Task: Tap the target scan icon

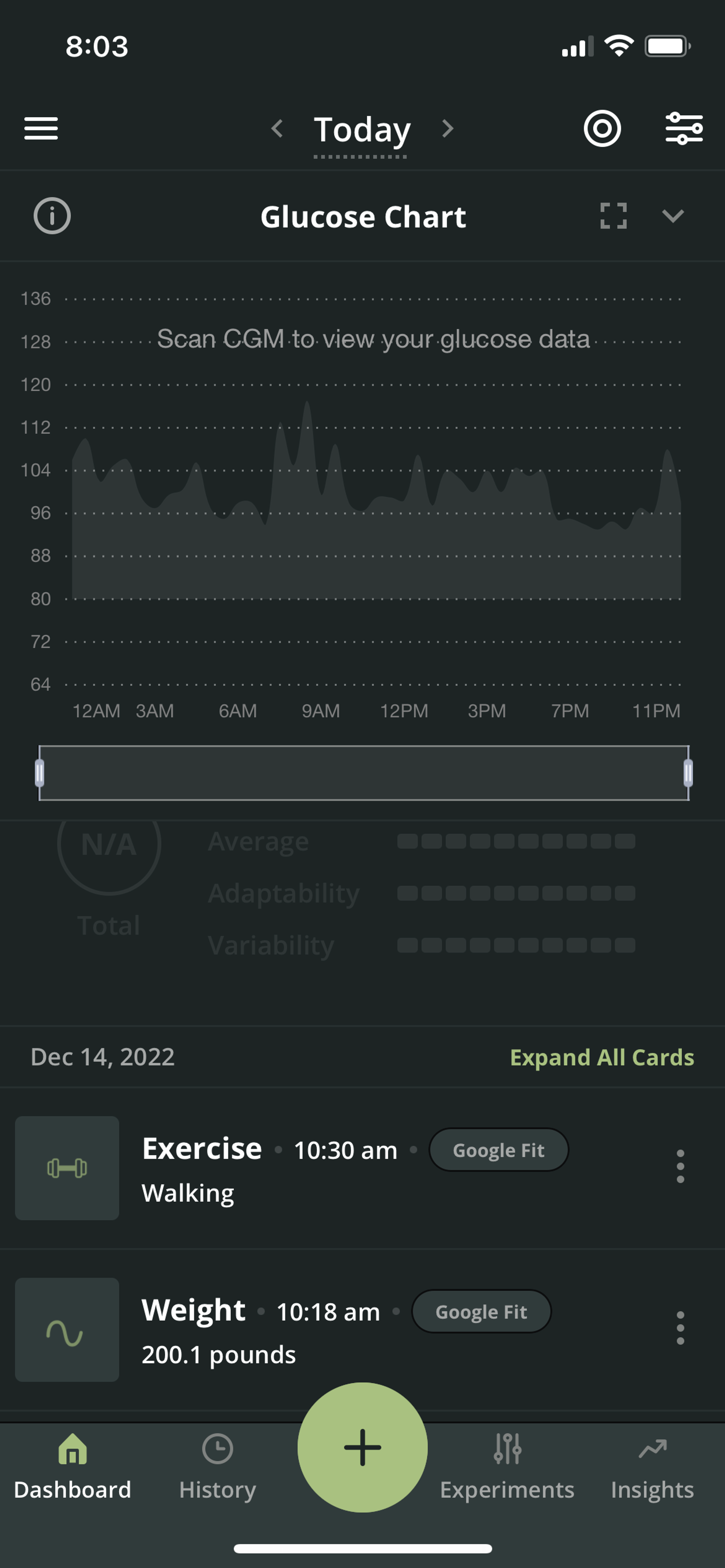Action: point(602,129)
